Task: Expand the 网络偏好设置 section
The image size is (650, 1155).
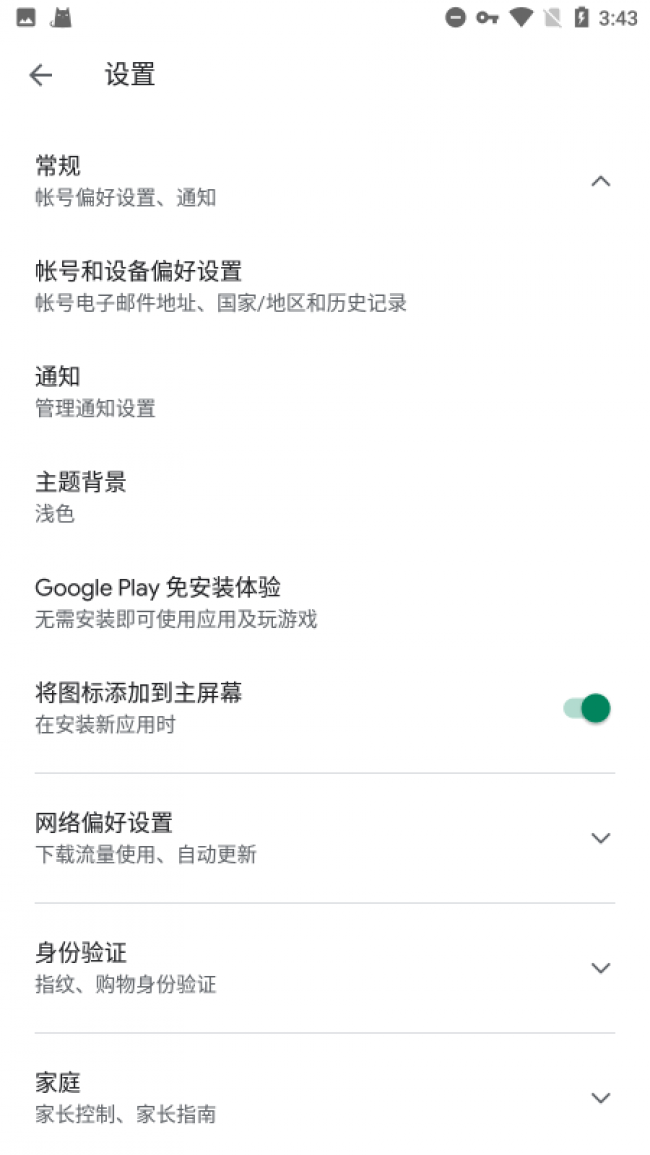Action: point(600,838)
